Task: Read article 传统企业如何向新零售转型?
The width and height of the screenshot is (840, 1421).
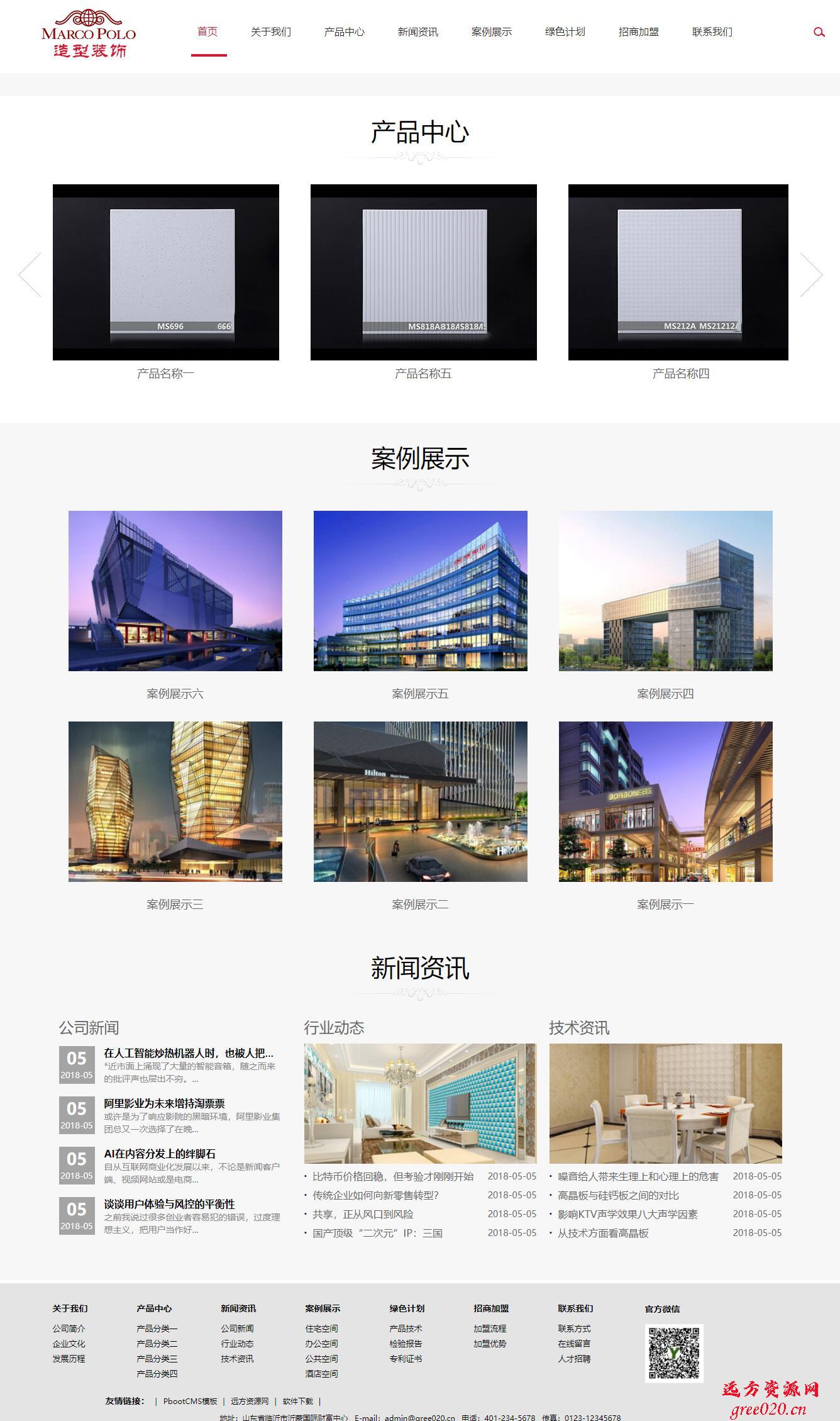Action: [375, 1195]
